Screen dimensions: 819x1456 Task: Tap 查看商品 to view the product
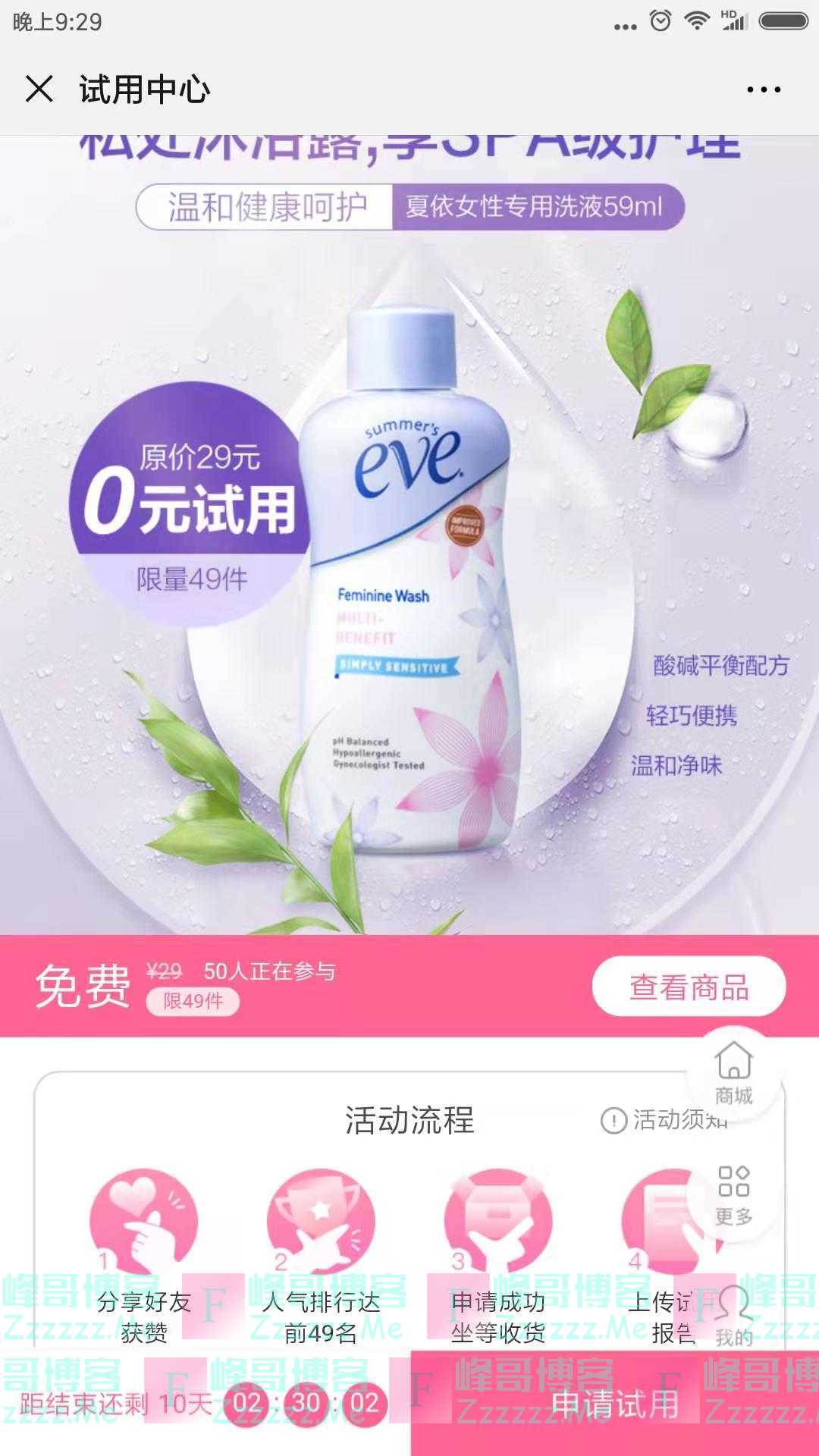(x=689, y=987)
